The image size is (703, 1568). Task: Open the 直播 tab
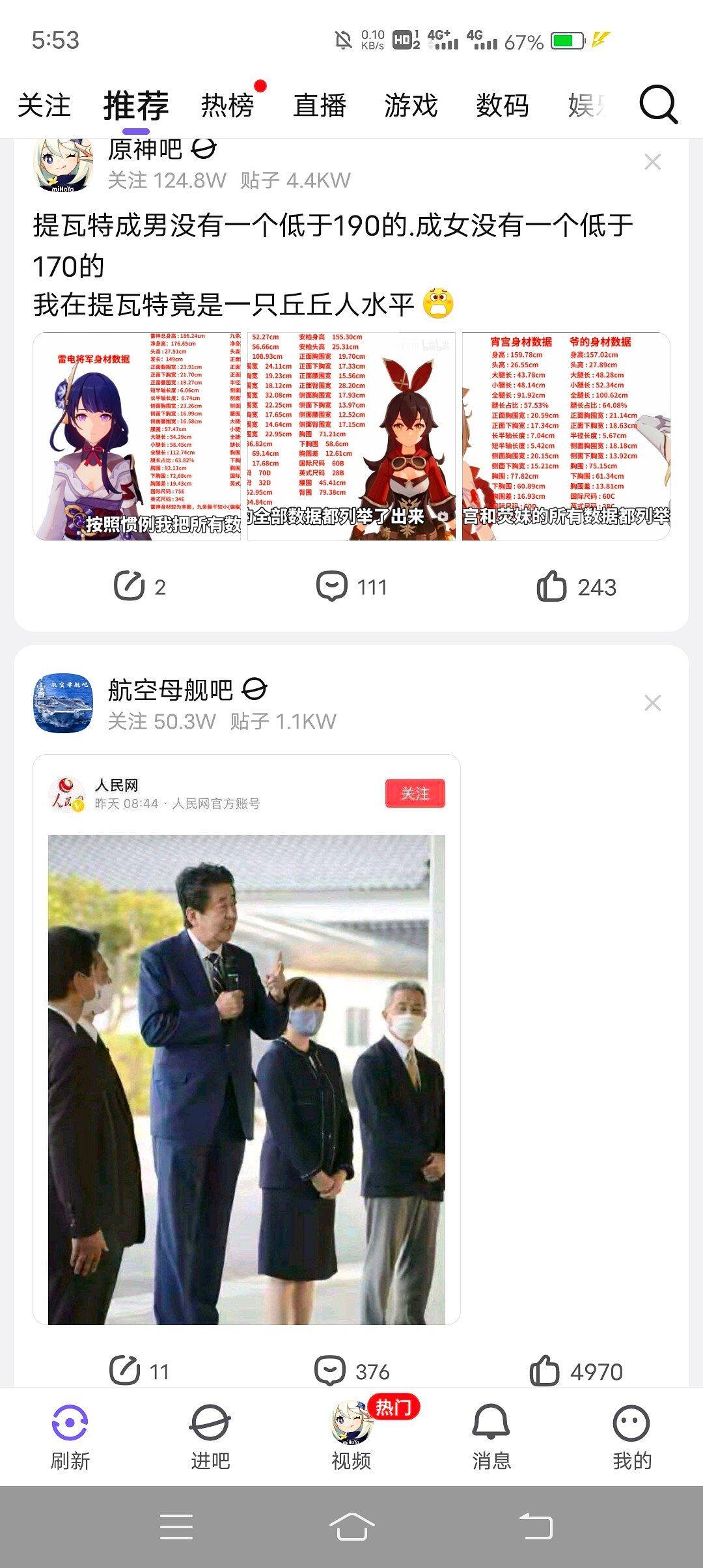tap(319, 105)
